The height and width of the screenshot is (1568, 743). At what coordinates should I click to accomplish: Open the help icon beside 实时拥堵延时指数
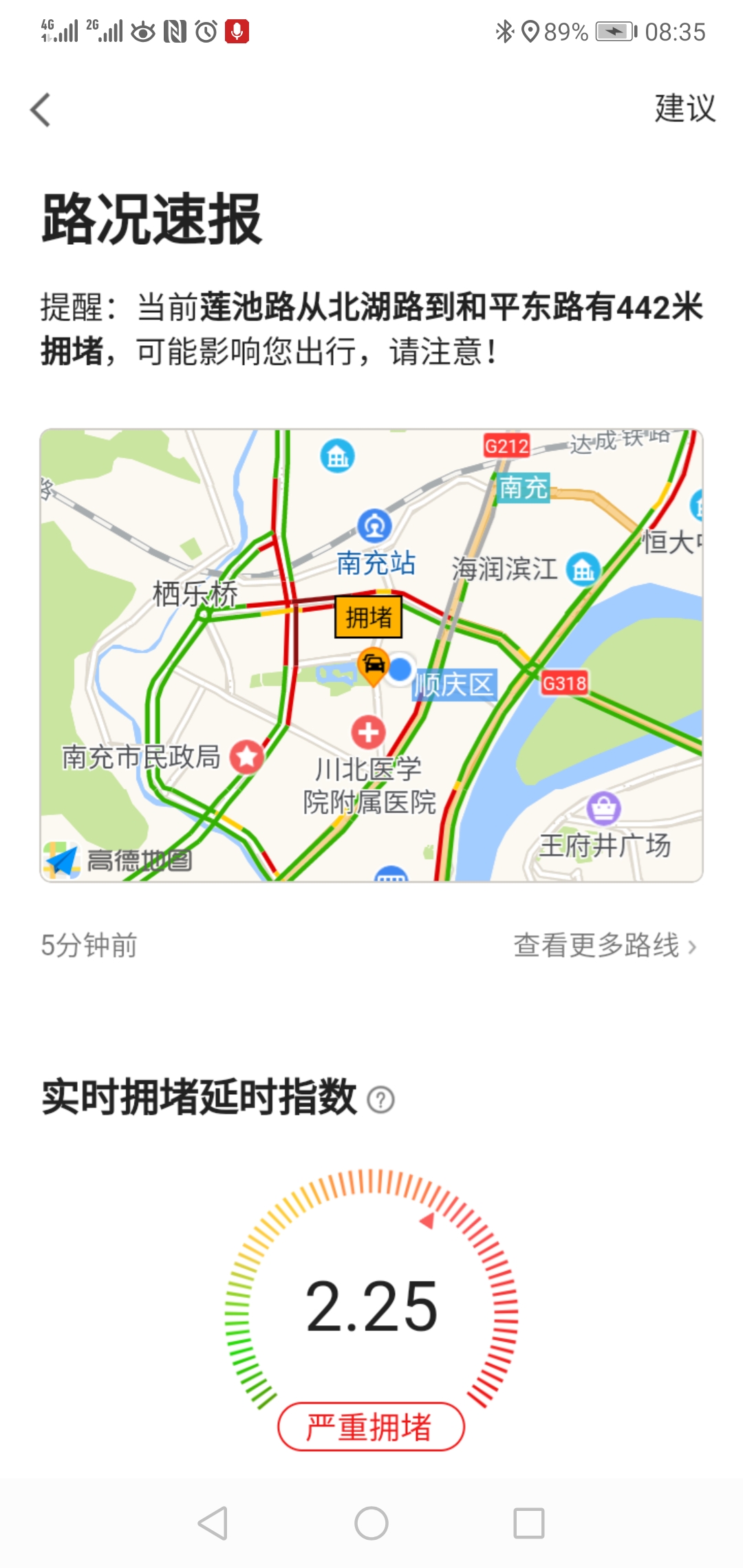(x=380, y=1100)
